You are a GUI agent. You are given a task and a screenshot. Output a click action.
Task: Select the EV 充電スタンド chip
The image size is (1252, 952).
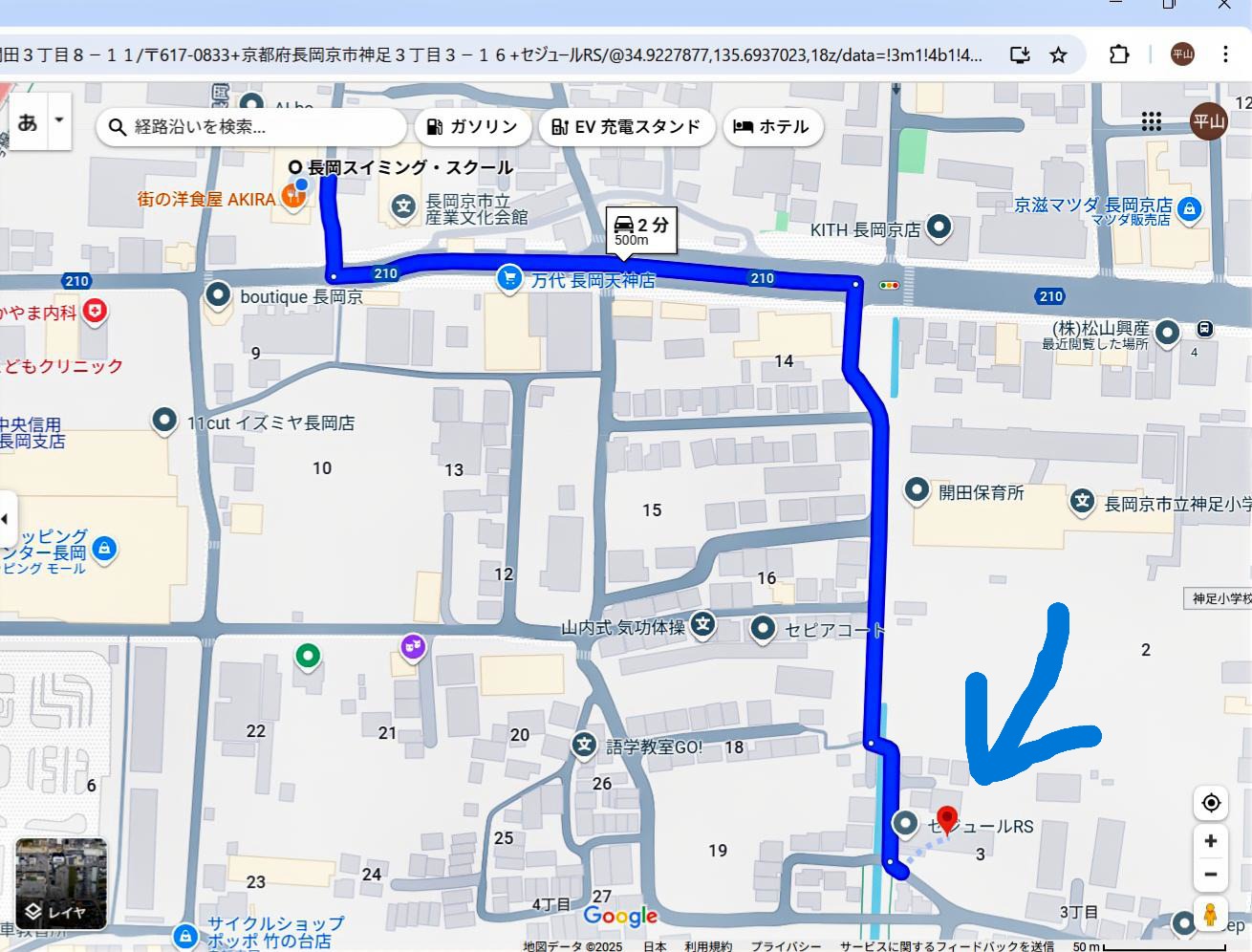(x=627, y=127)
